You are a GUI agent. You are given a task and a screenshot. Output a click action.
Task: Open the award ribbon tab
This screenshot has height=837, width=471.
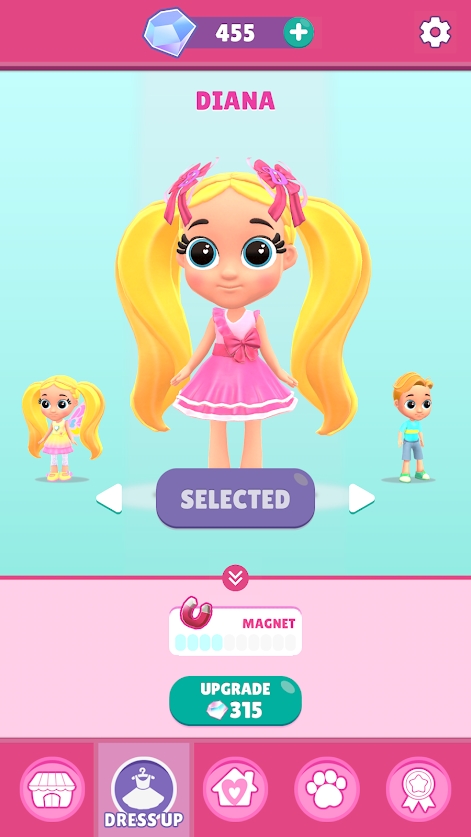[419, 789]
